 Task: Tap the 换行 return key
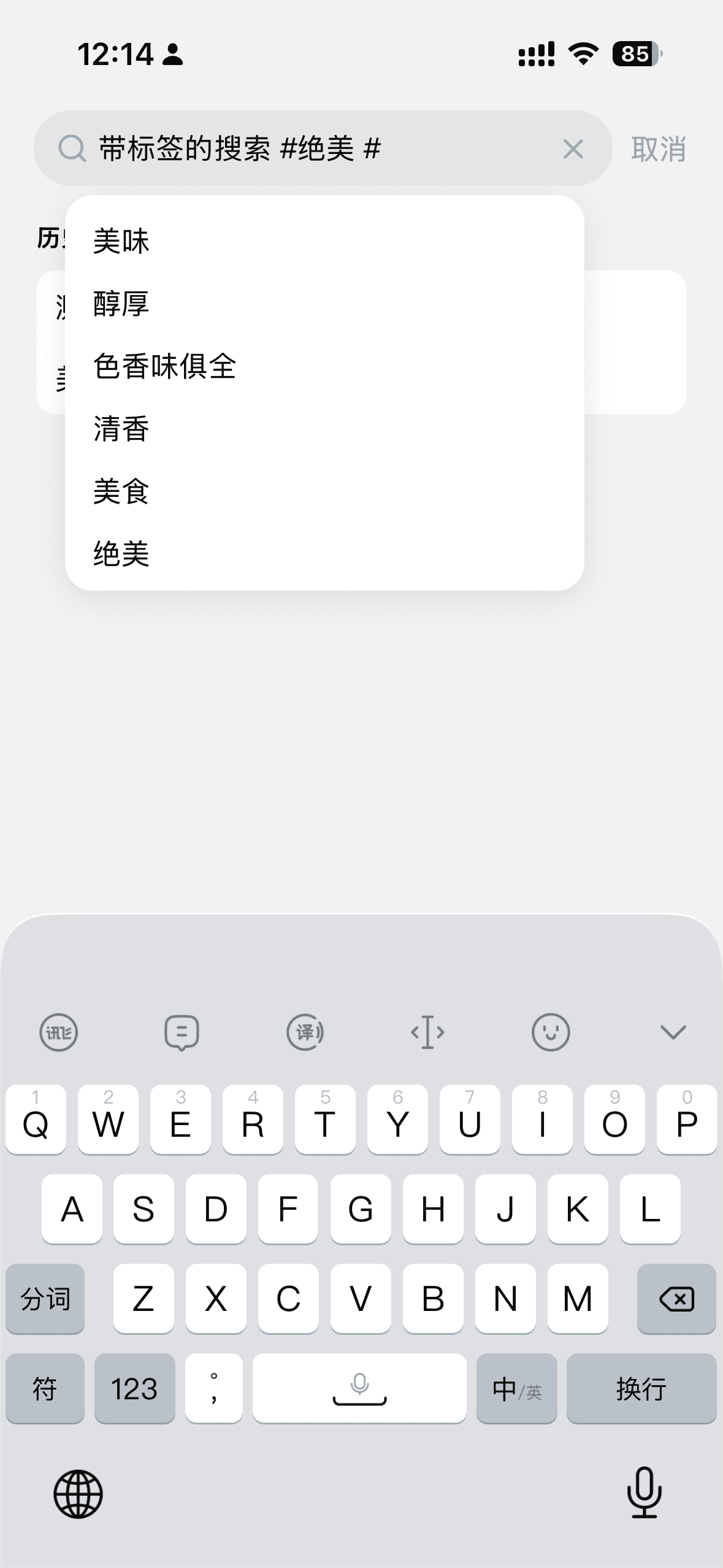[641, 1388]
